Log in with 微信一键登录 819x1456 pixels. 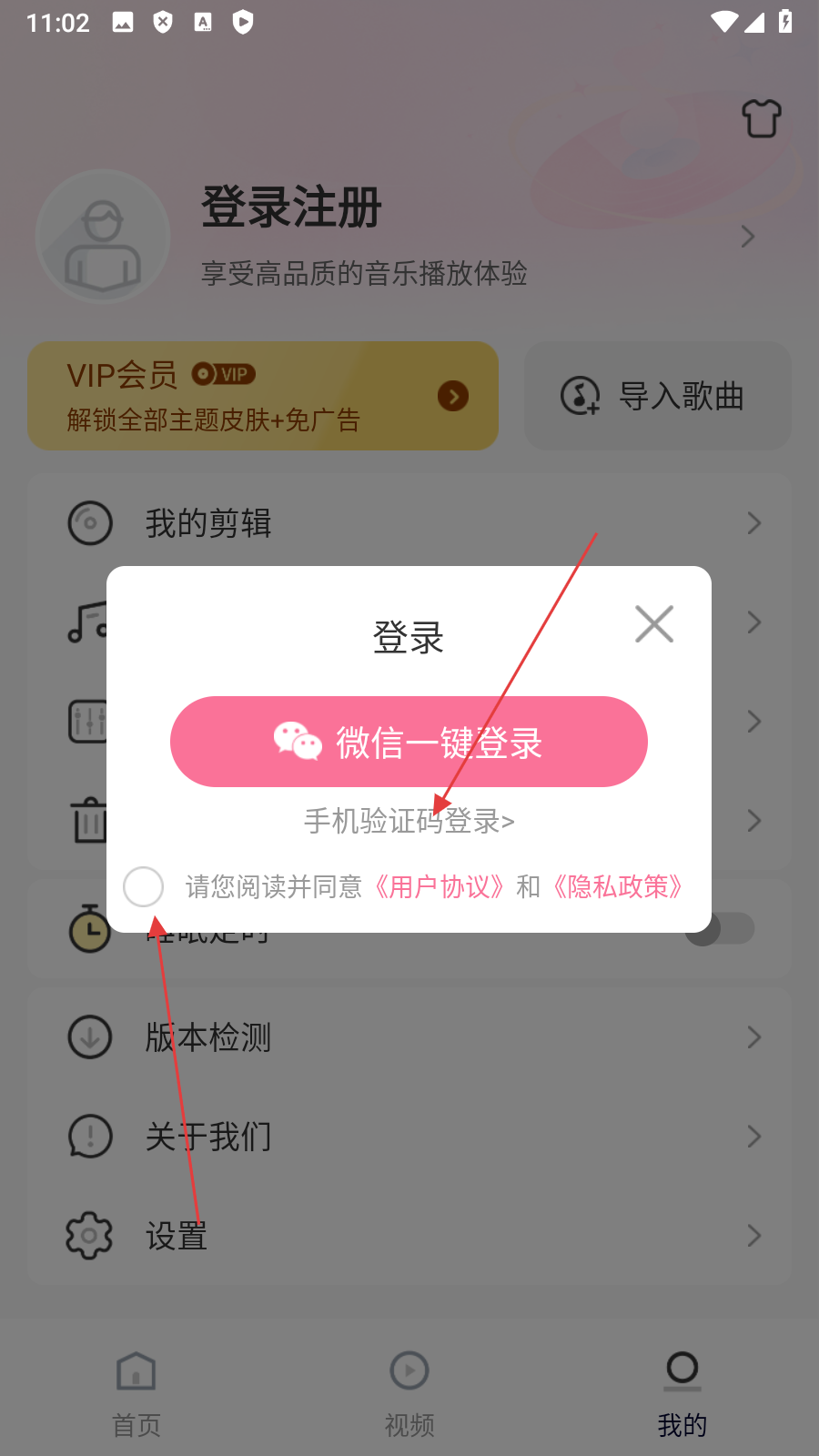(x=409, y=742)
